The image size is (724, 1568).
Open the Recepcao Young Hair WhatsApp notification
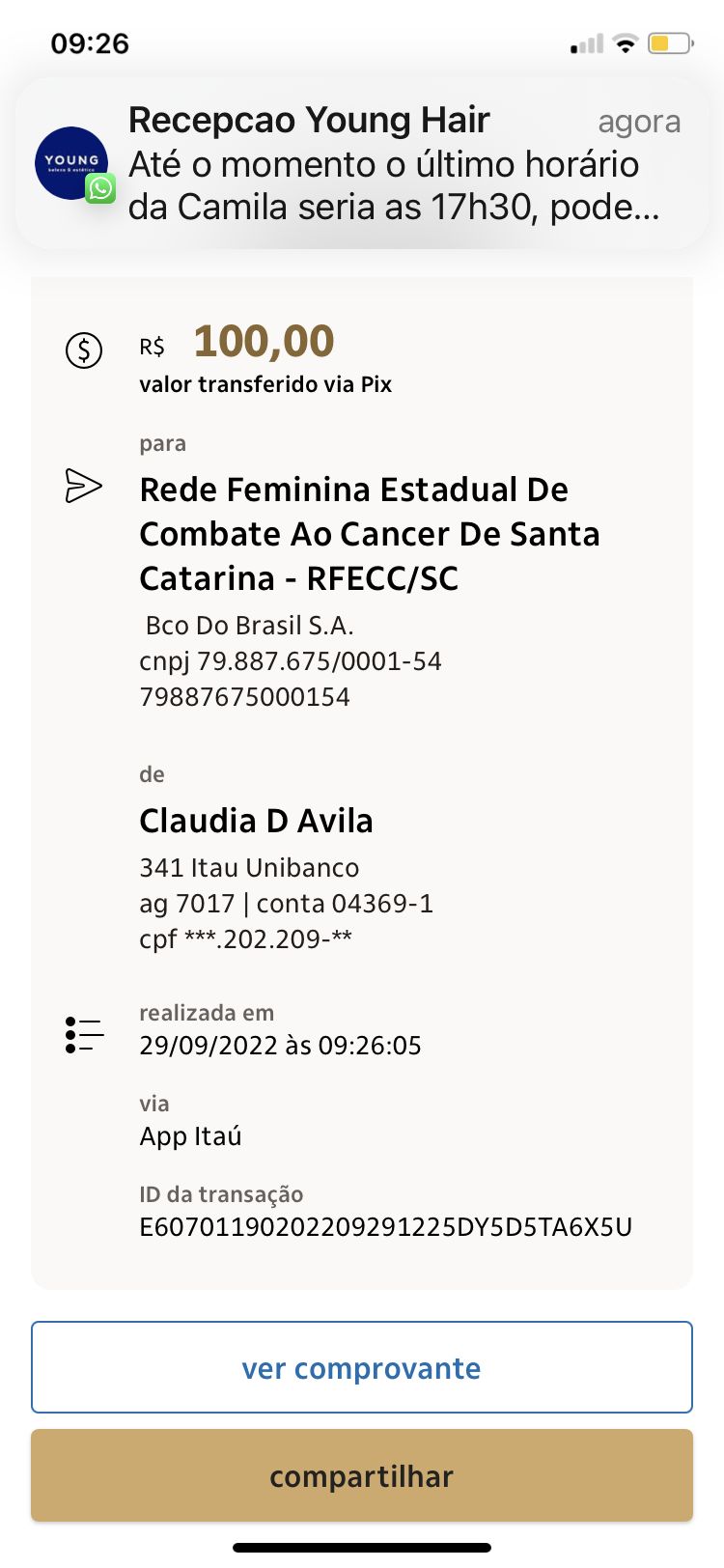362,164
